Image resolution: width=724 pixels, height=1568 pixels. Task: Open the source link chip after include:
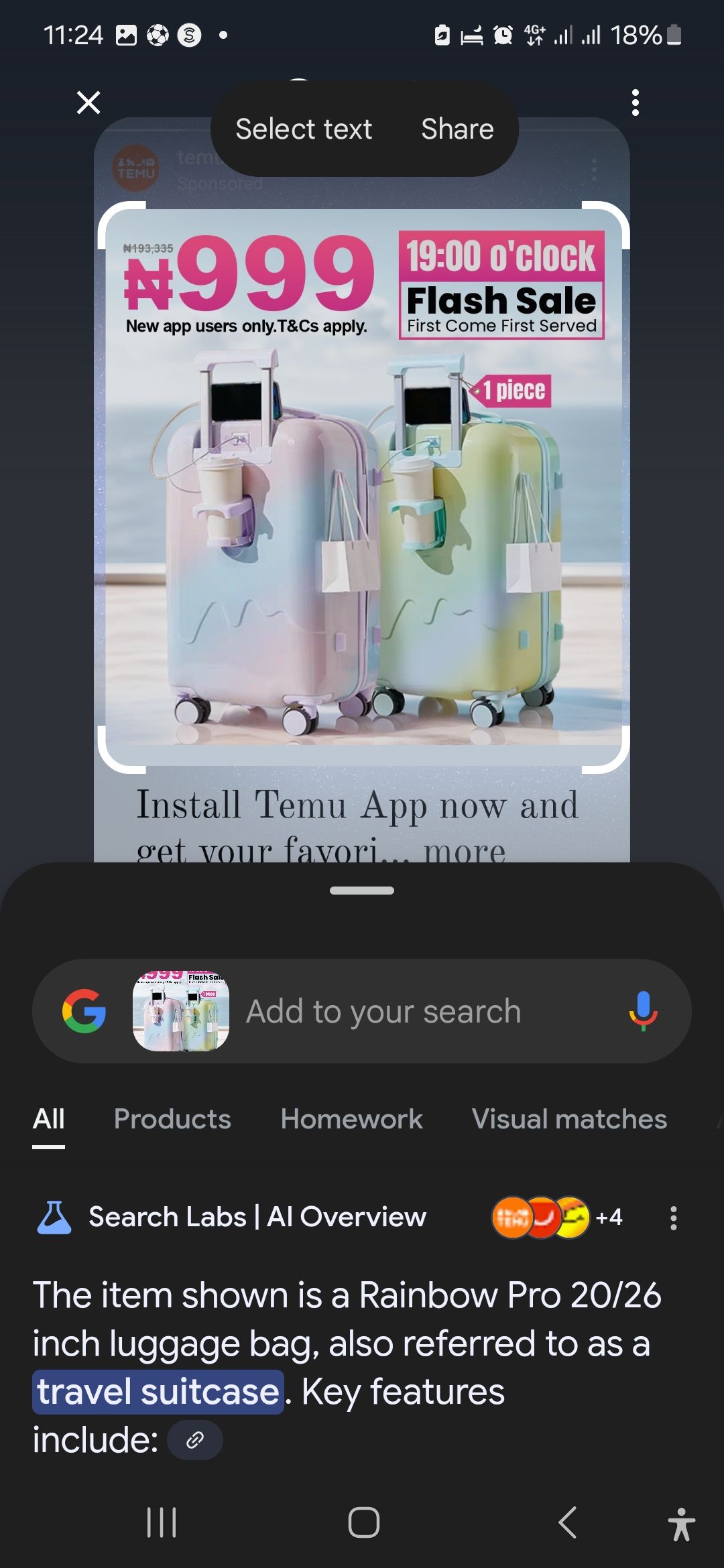[x=194, y=1440]
